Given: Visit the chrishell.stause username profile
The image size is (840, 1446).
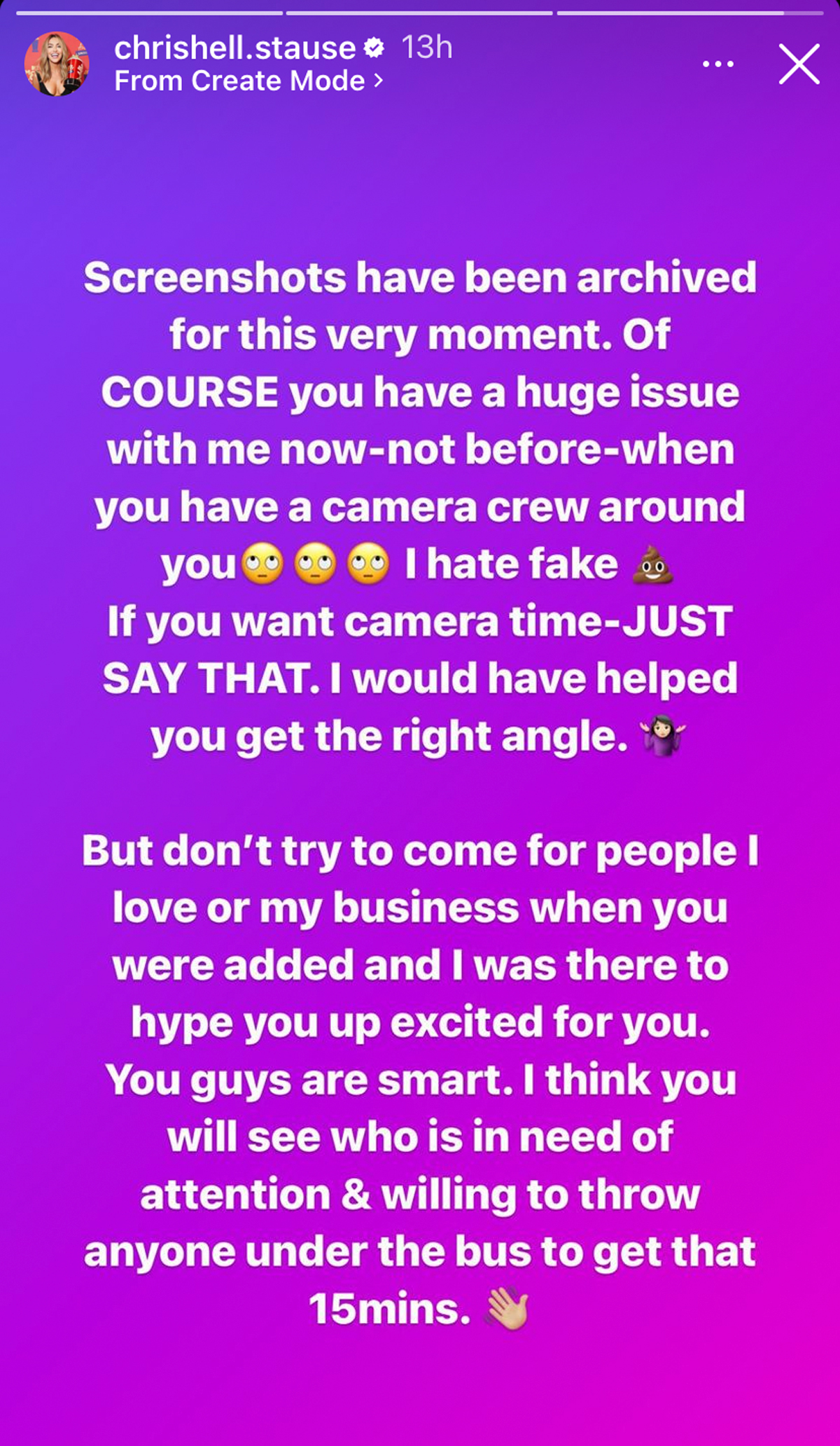Looking at the screenshot, I should (235, 48).
